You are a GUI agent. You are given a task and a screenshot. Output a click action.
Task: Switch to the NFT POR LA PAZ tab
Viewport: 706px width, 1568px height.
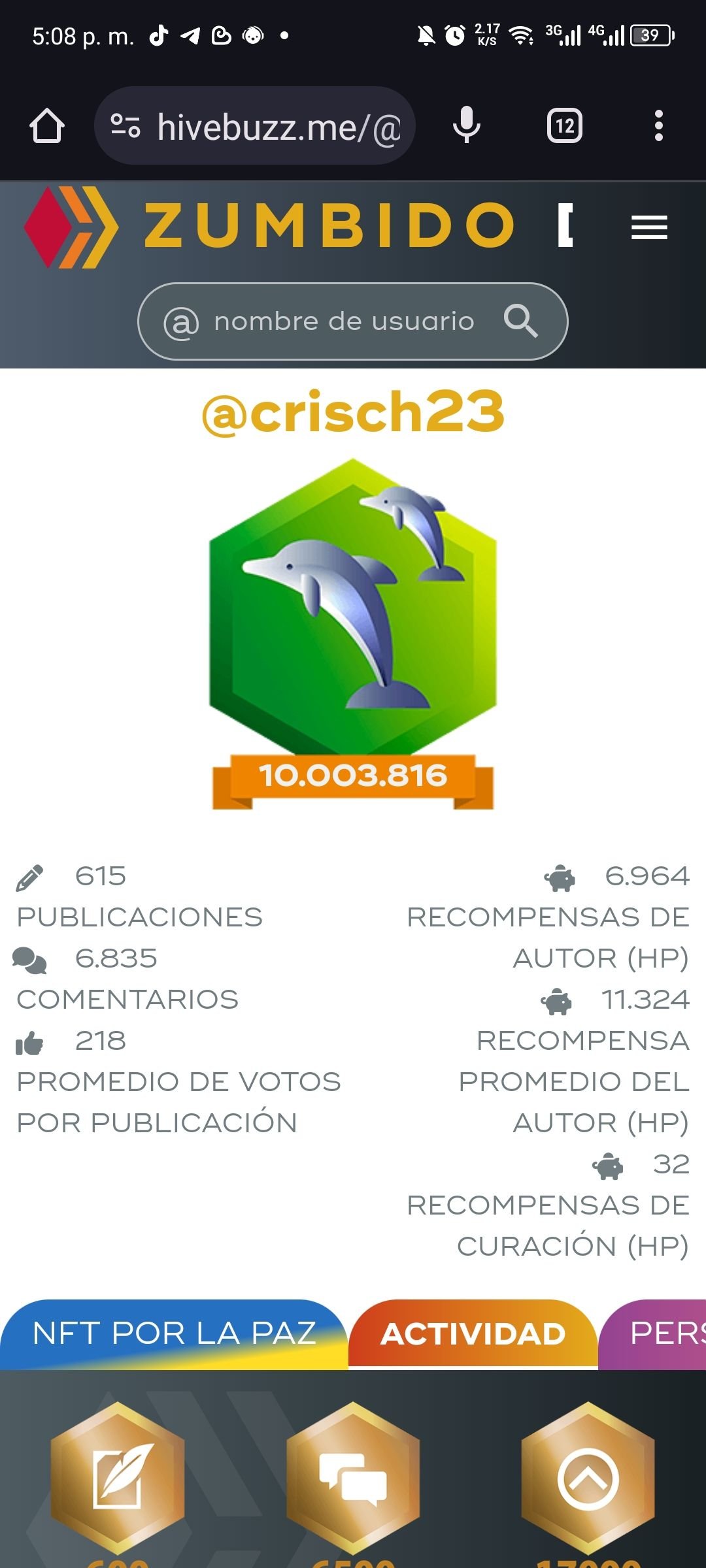174,1334
